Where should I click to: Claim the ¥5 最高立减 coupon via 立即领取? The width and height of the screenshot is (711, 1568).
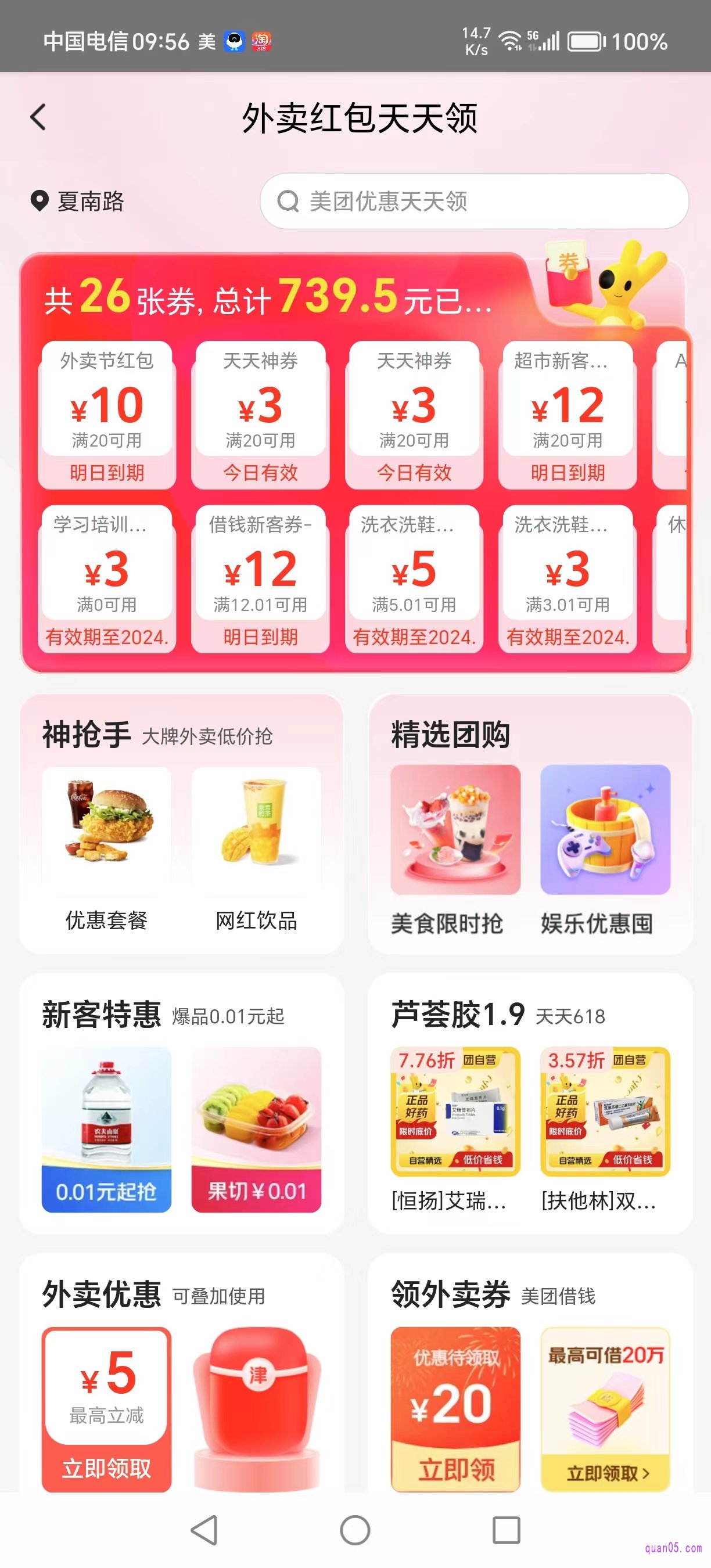(106, 1468)
